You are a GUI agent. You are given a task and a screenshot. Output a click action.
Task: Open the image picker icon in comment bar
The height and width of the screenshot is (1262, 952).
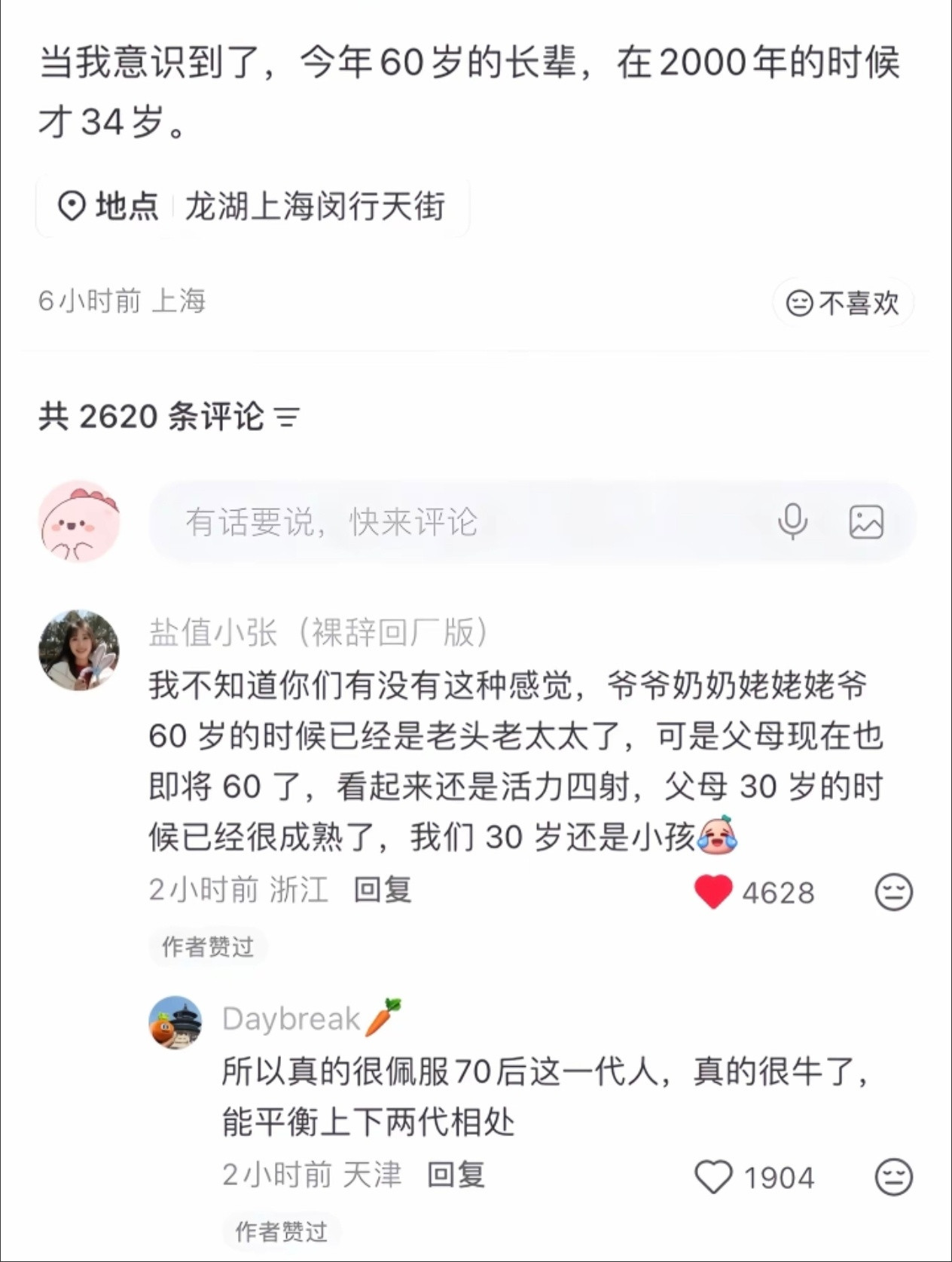click(x=865, y=521)
